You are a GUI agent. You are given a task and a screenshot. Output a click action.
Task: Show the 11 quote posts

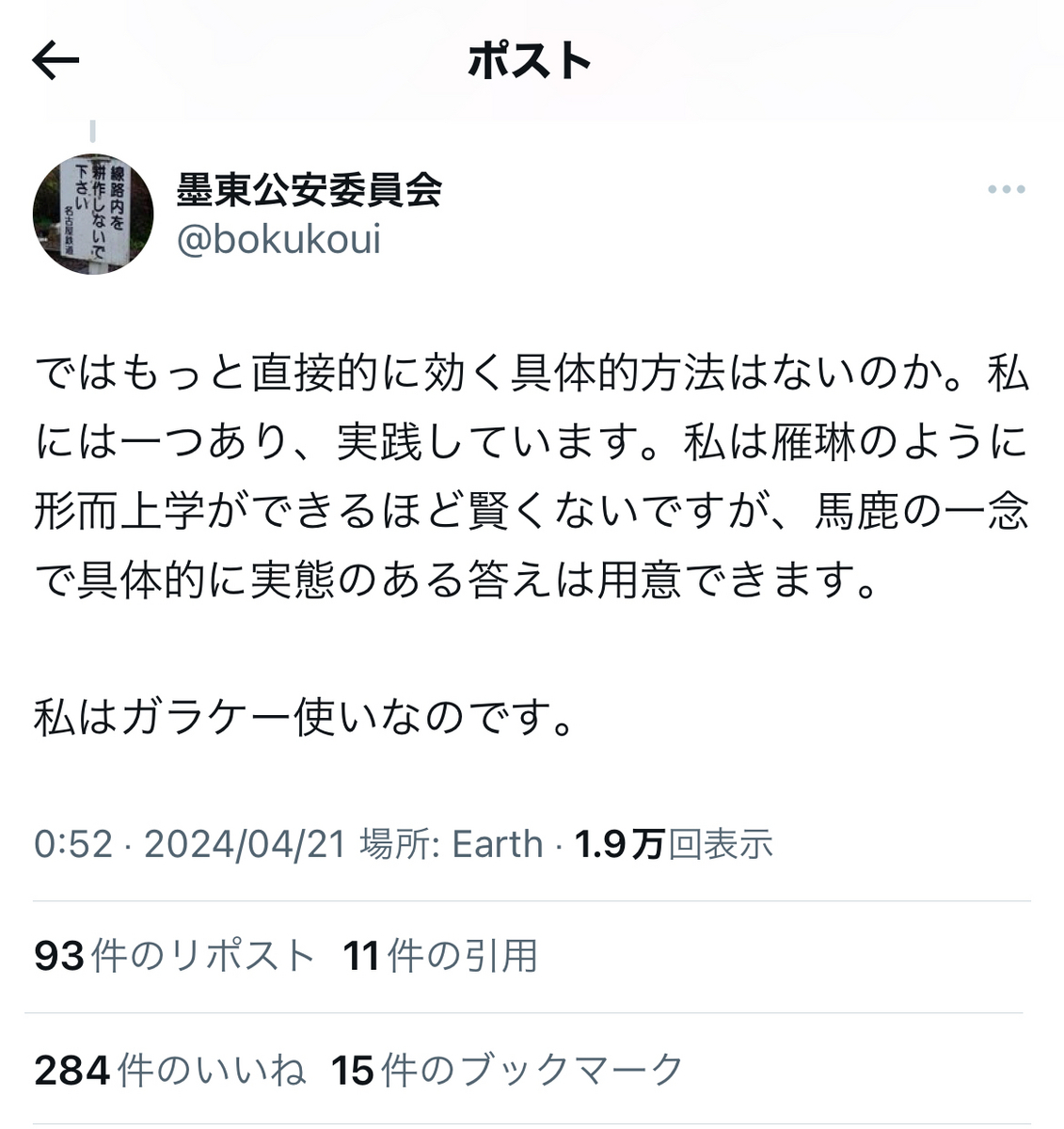[x=440, y=956]
